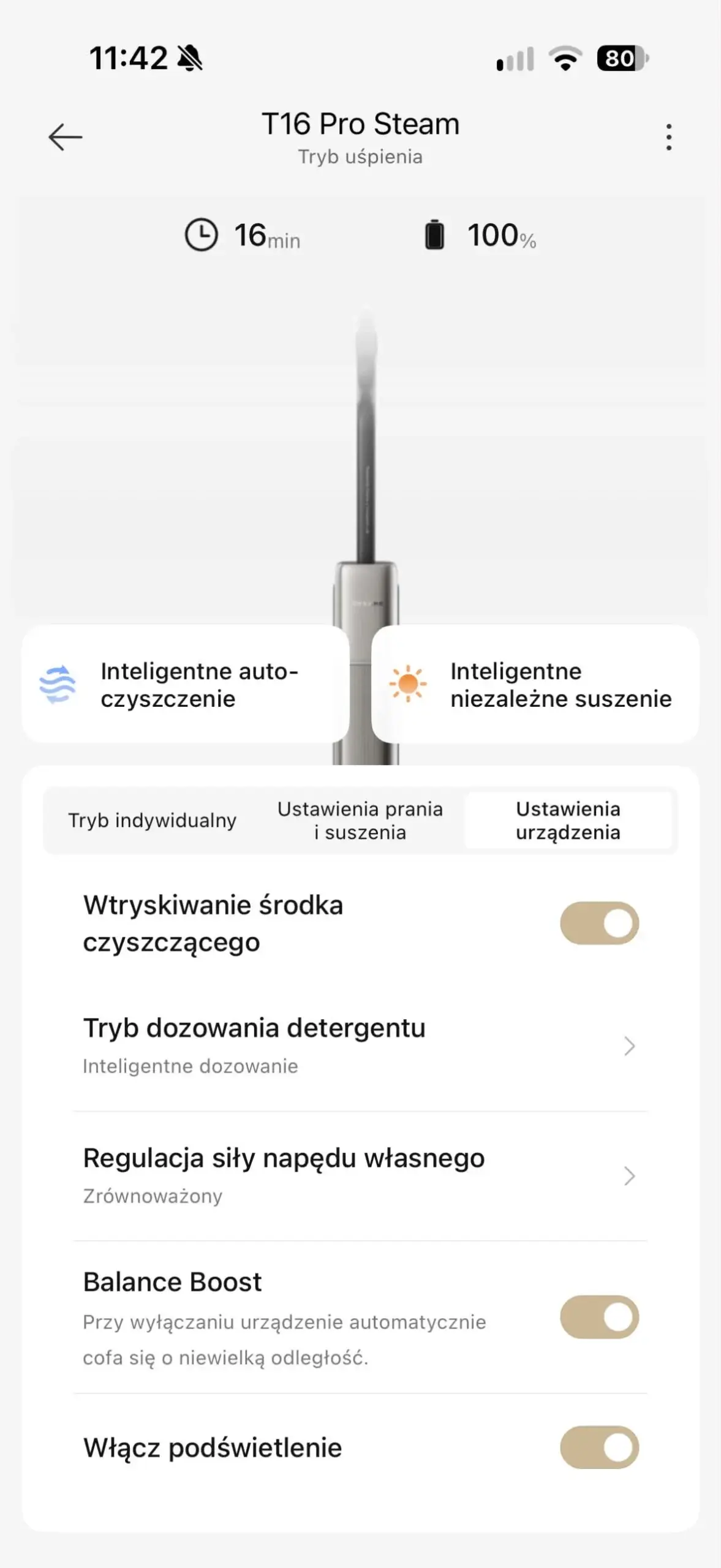
Task: Select the Ustawienia urządzenia tab
Action: [x=568, y=820]
